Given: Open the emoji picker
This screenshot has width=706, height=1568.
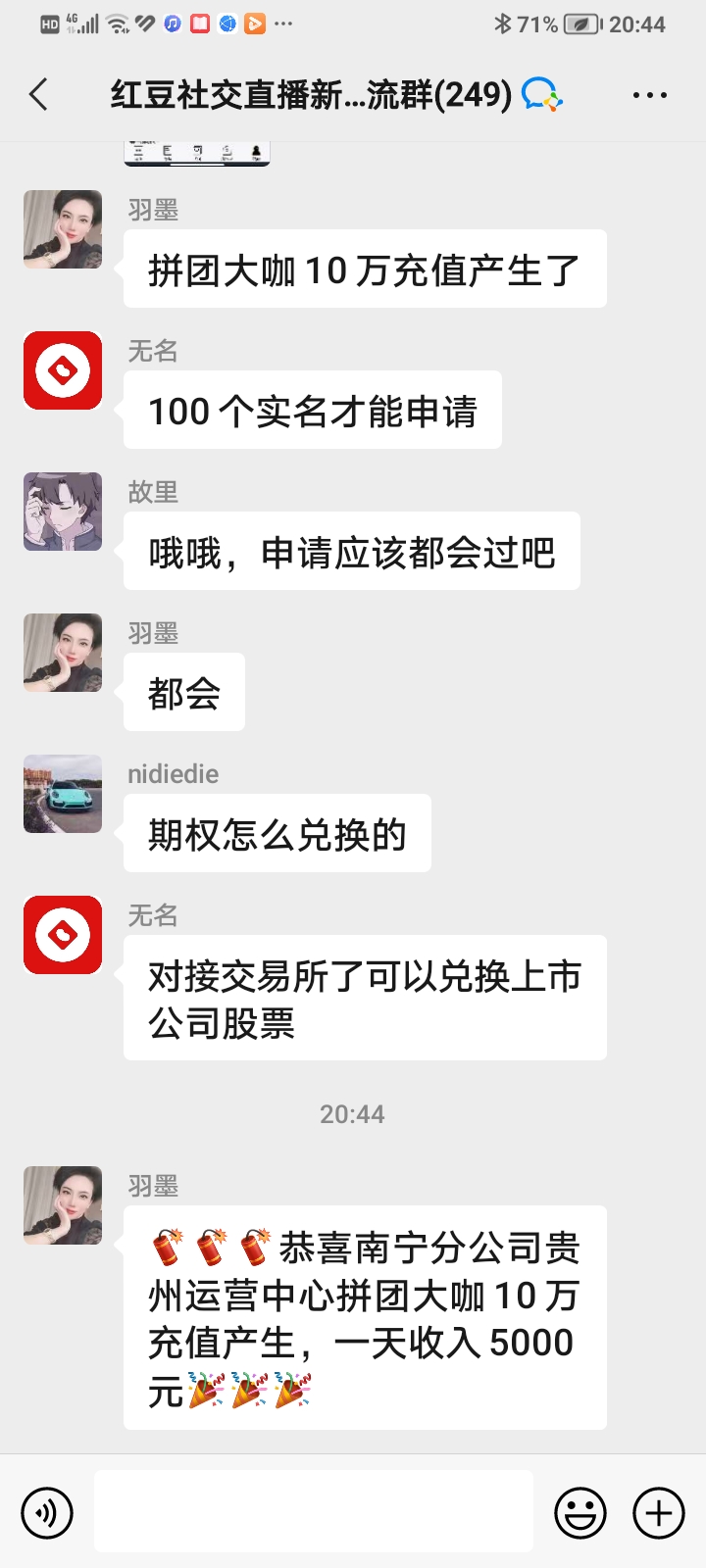Looking at the screenshot, I should tap(580, 1513).
